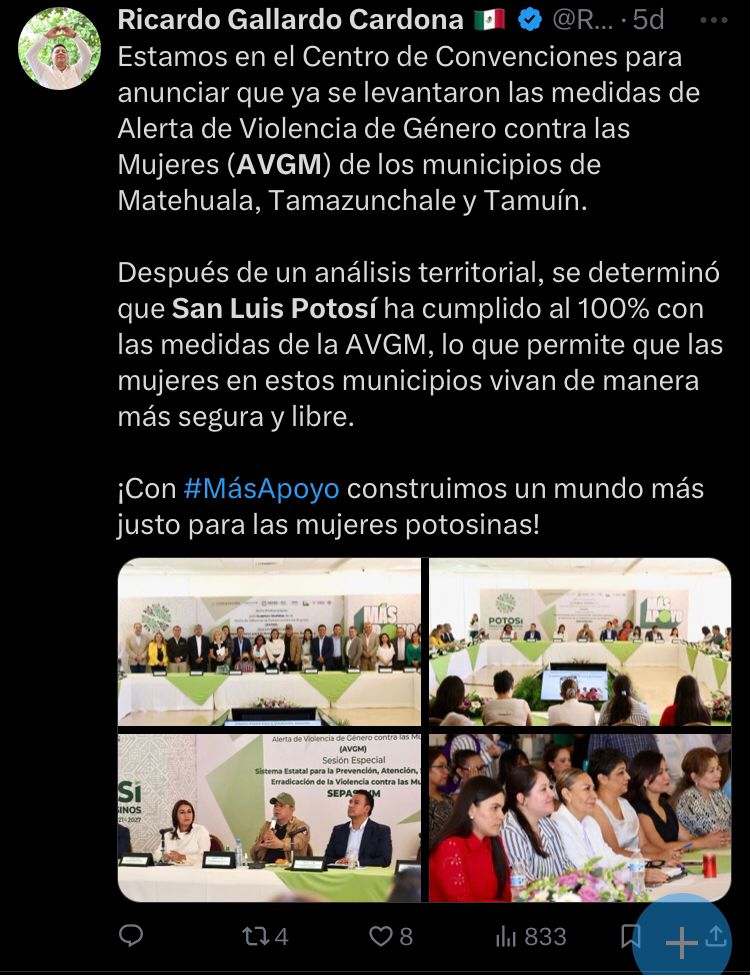View the tweet's analytics, 833 views

click(531, 936)
